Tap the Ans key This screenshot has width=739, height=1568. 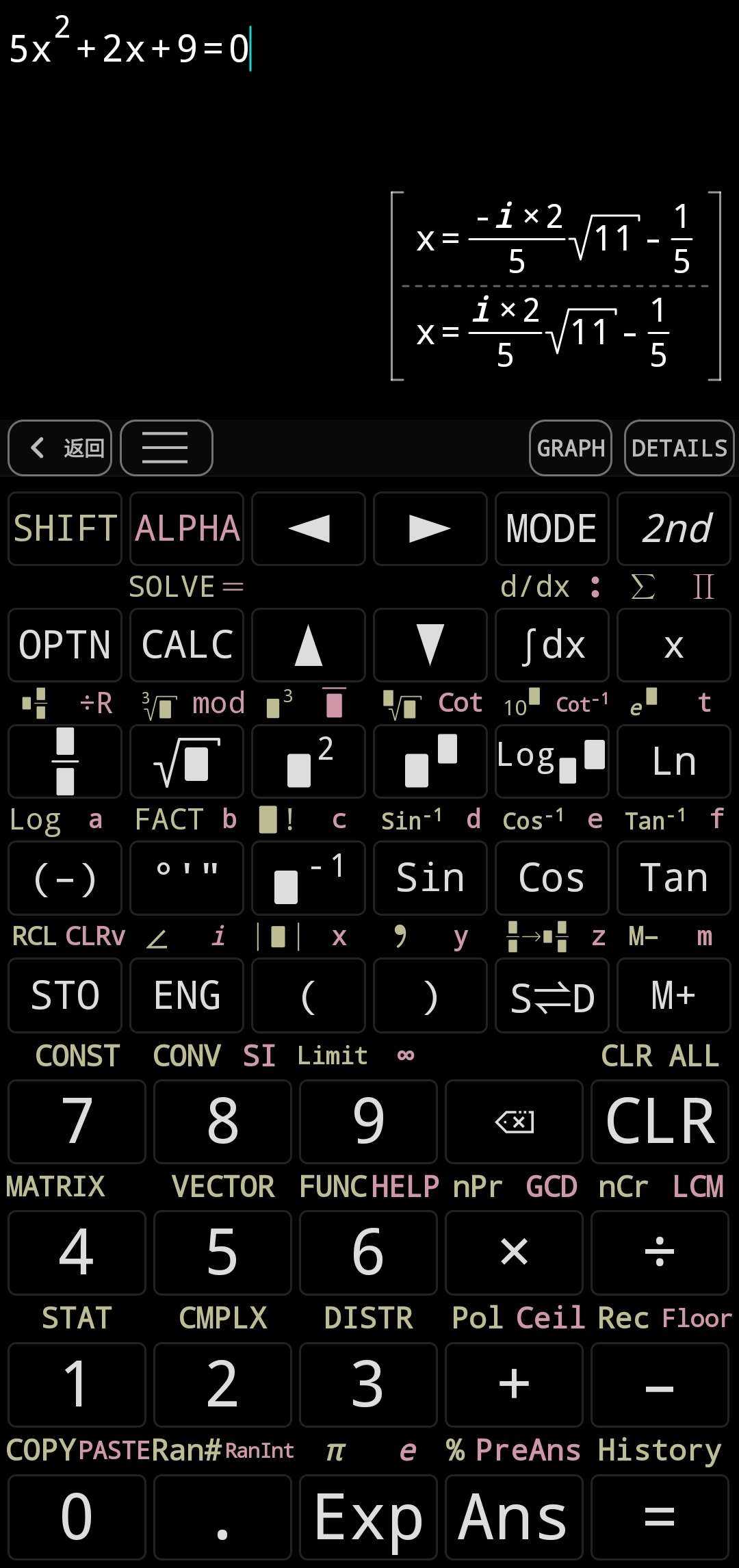514,1517
